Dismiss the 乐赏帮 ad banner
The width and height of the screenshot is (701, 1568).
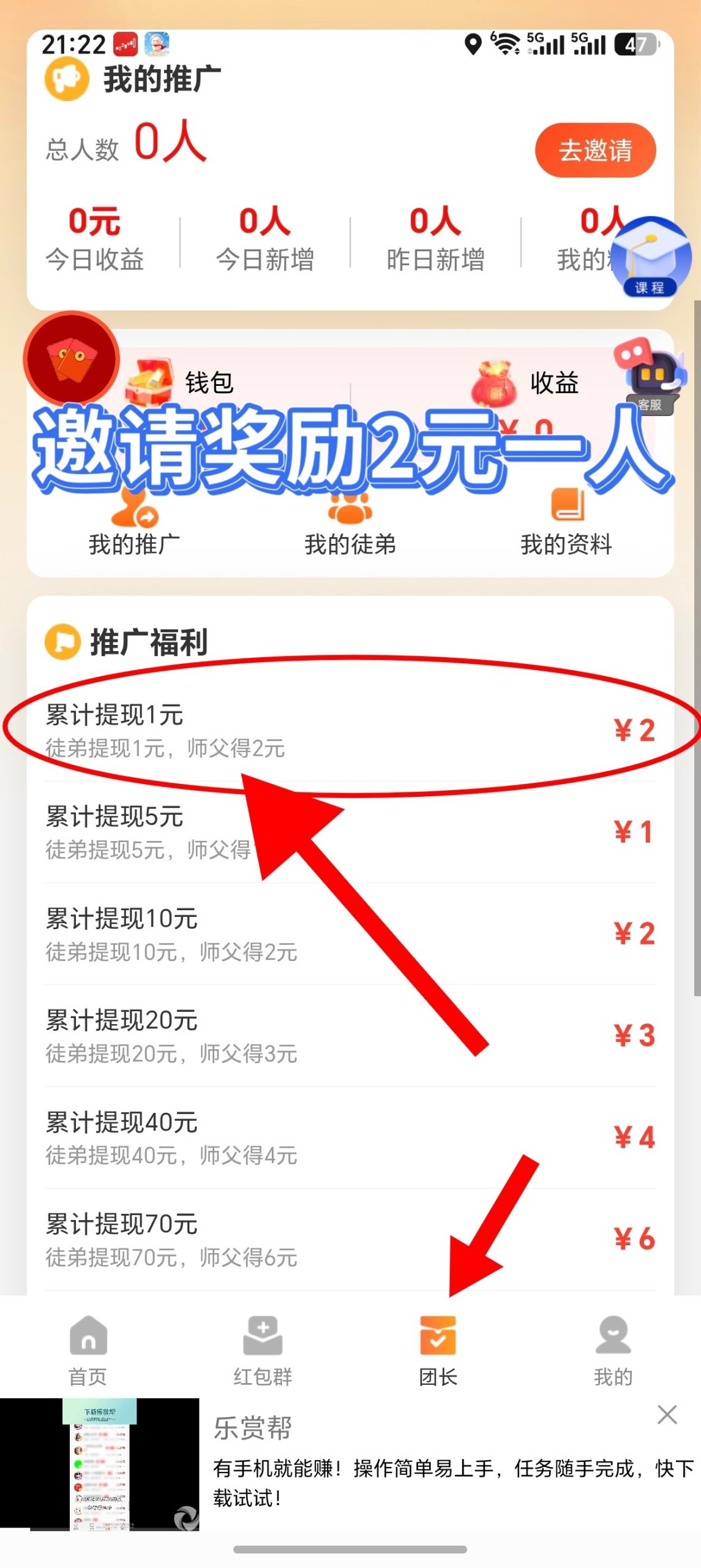pos(667,1414)
